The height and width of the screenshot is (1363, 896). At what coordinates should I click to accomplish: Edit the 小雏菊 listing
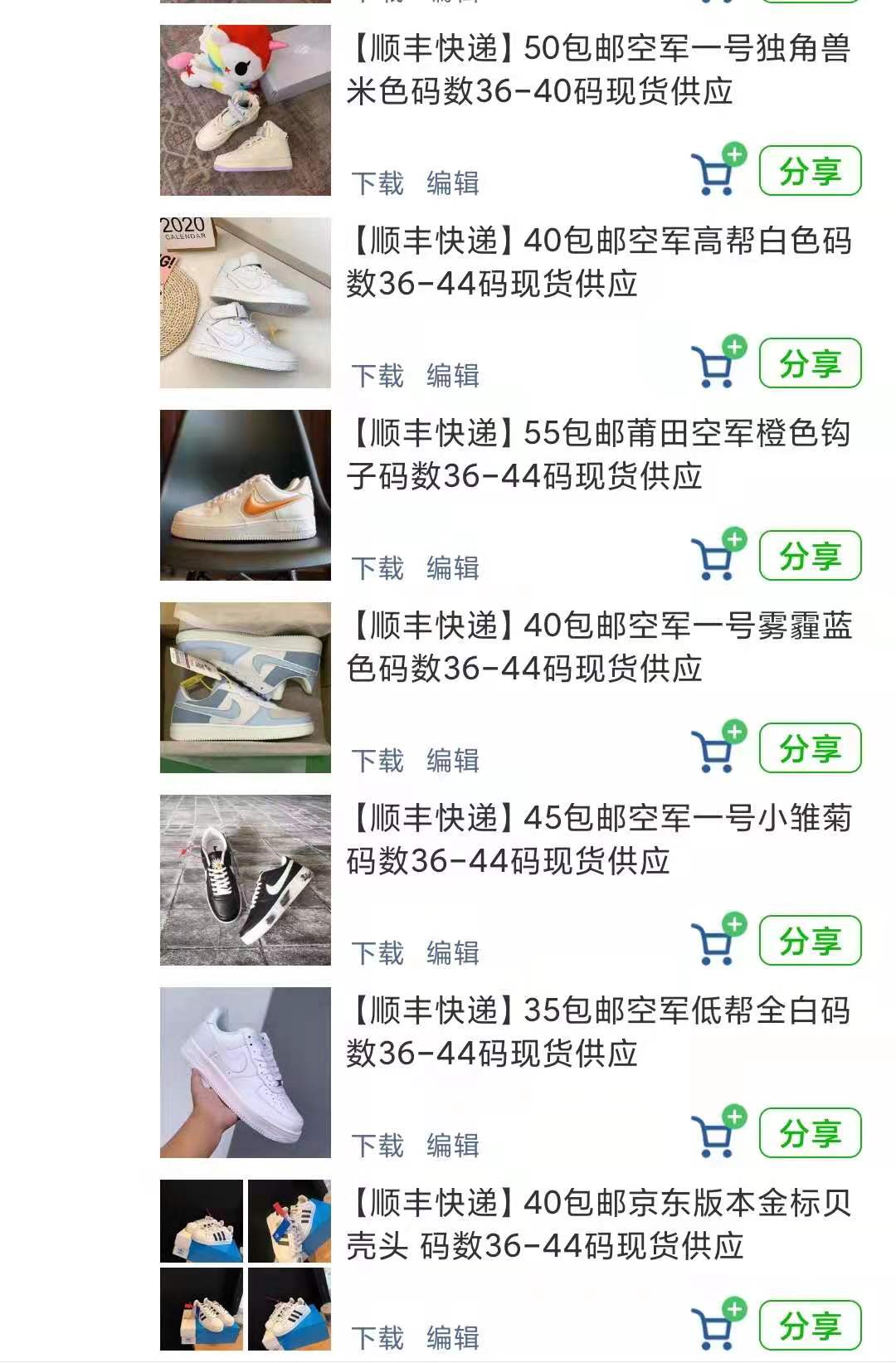point(453,953)
